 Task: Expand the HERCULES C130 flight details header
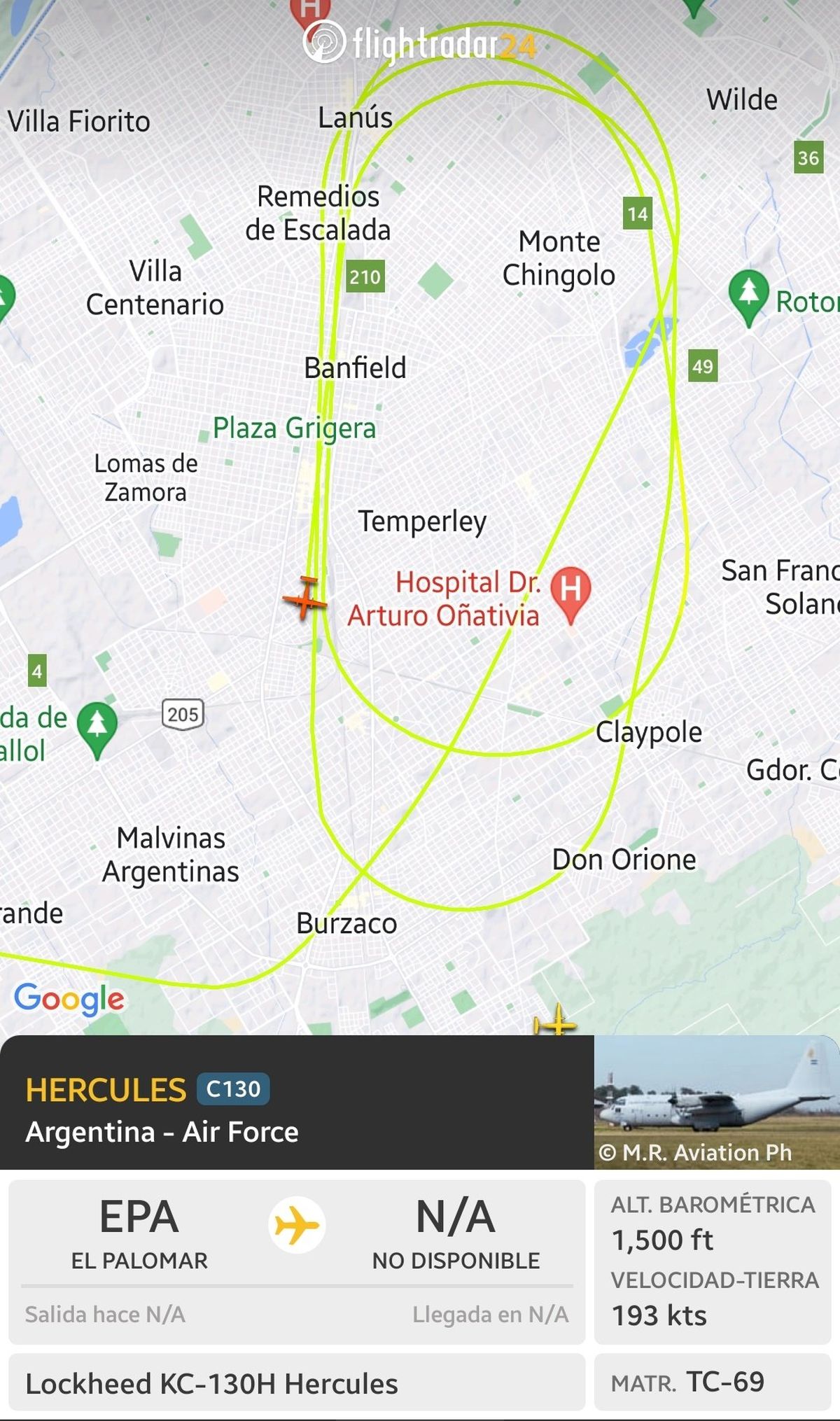click(297, 1102)
